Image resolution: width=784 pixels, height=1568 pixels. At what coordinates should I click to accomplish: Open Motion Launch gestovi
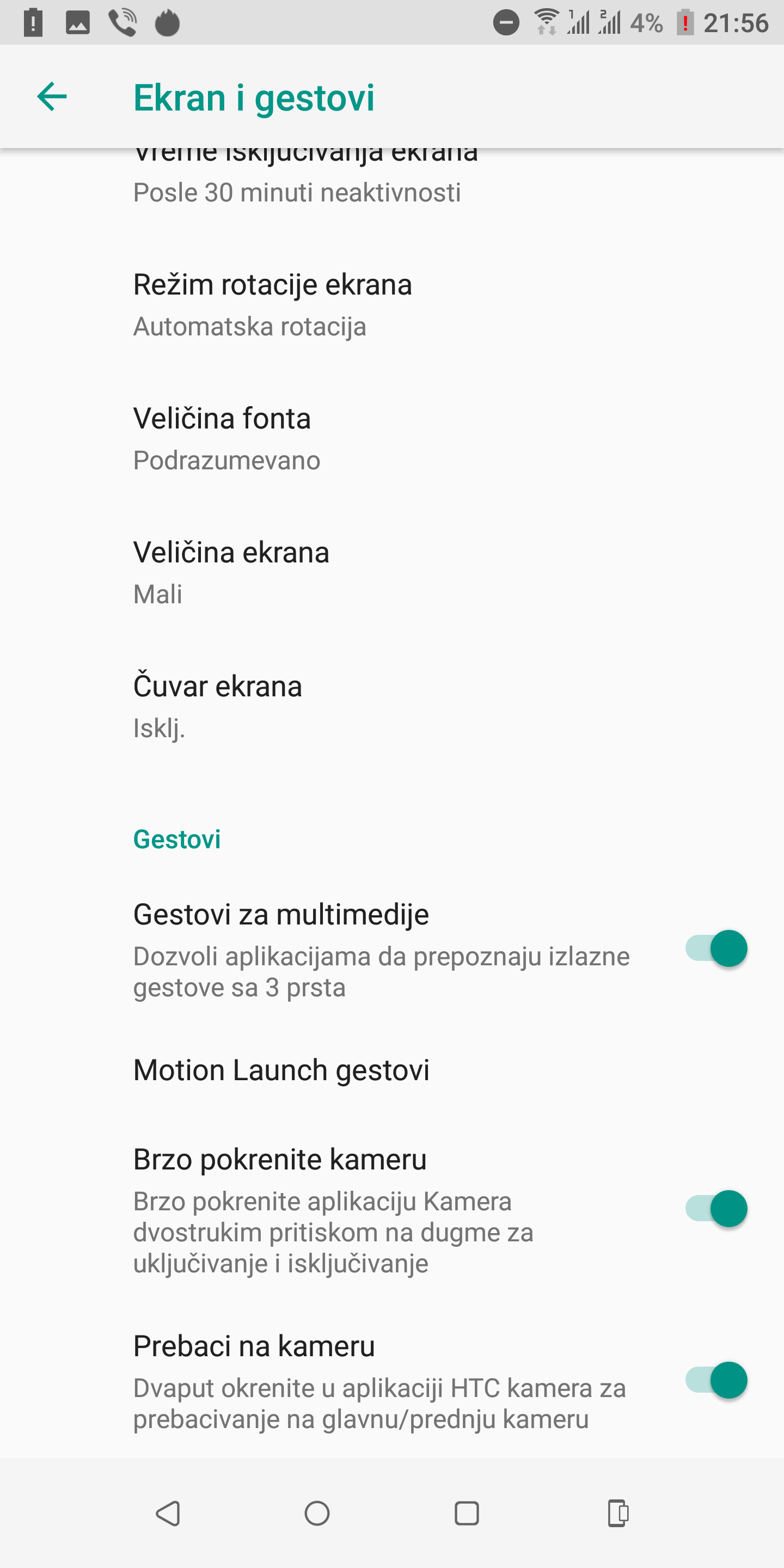tap(392, 1070)
